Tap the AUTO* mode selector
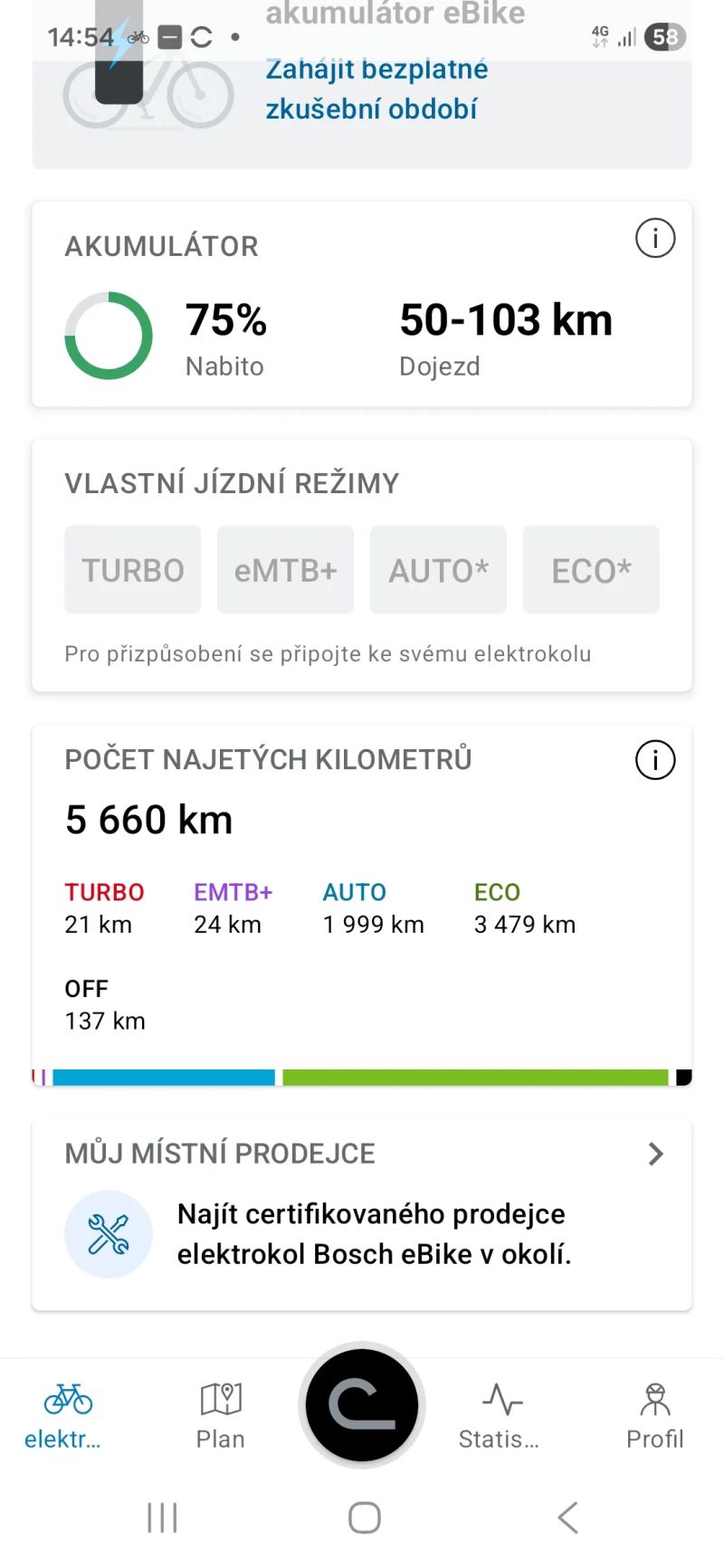 tap(438, 569)
